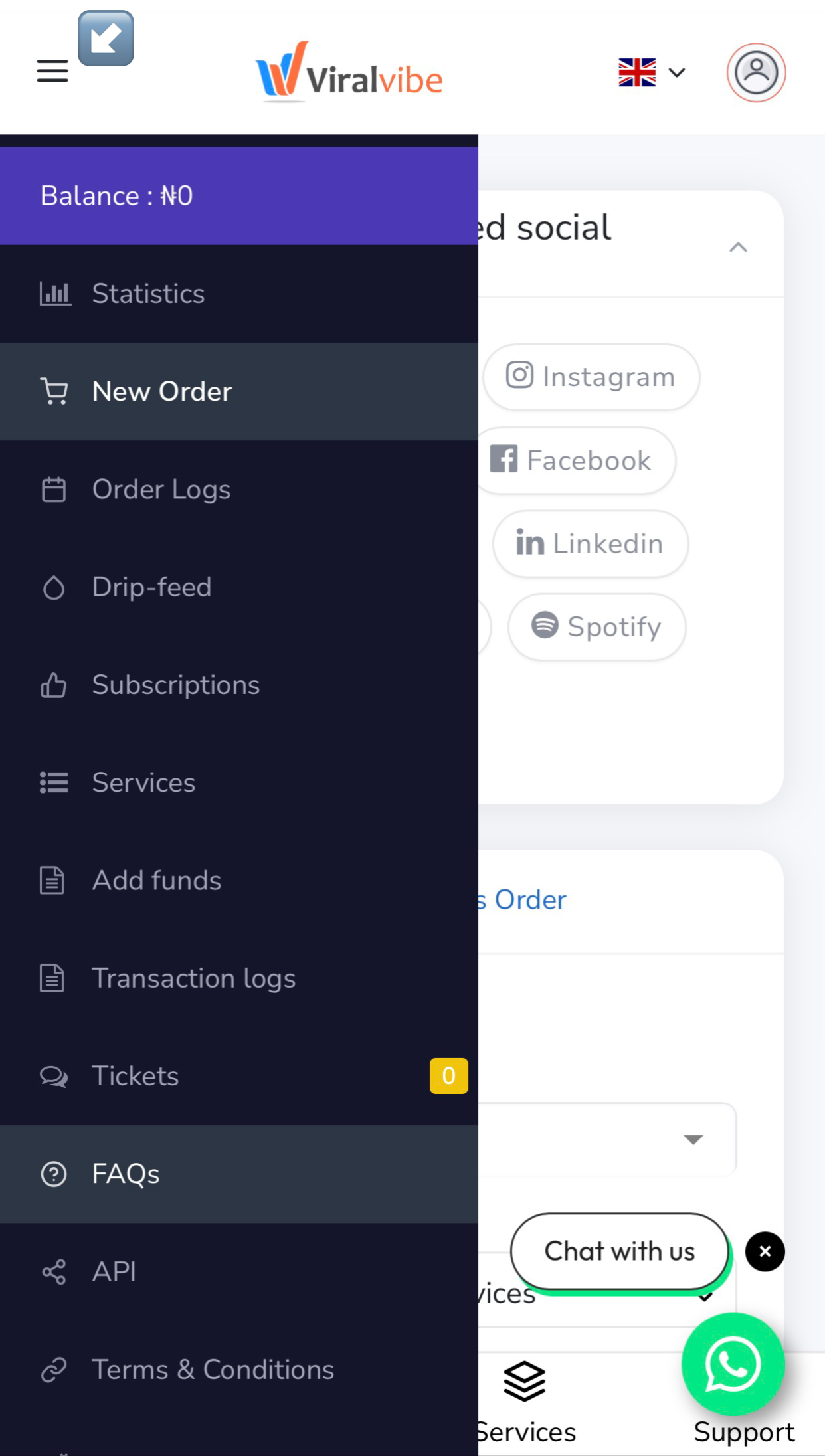
Task: Click the Order Logs calendar icon
Action: [x=53, y=490]
